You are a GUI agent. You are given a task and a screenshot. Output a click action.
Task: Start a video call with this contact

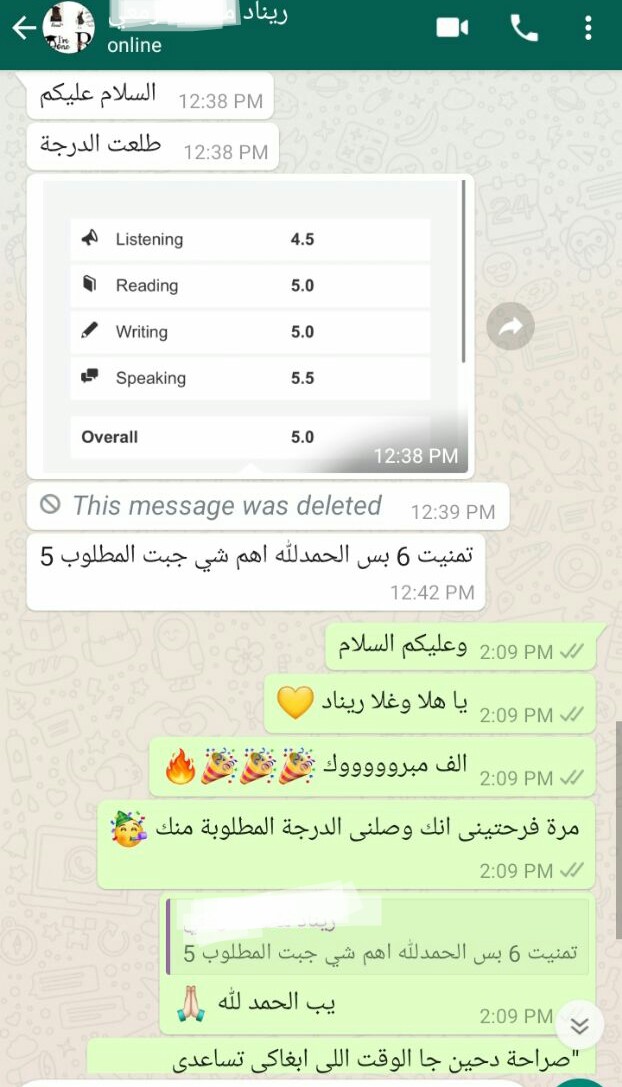(x=452, y=28)
